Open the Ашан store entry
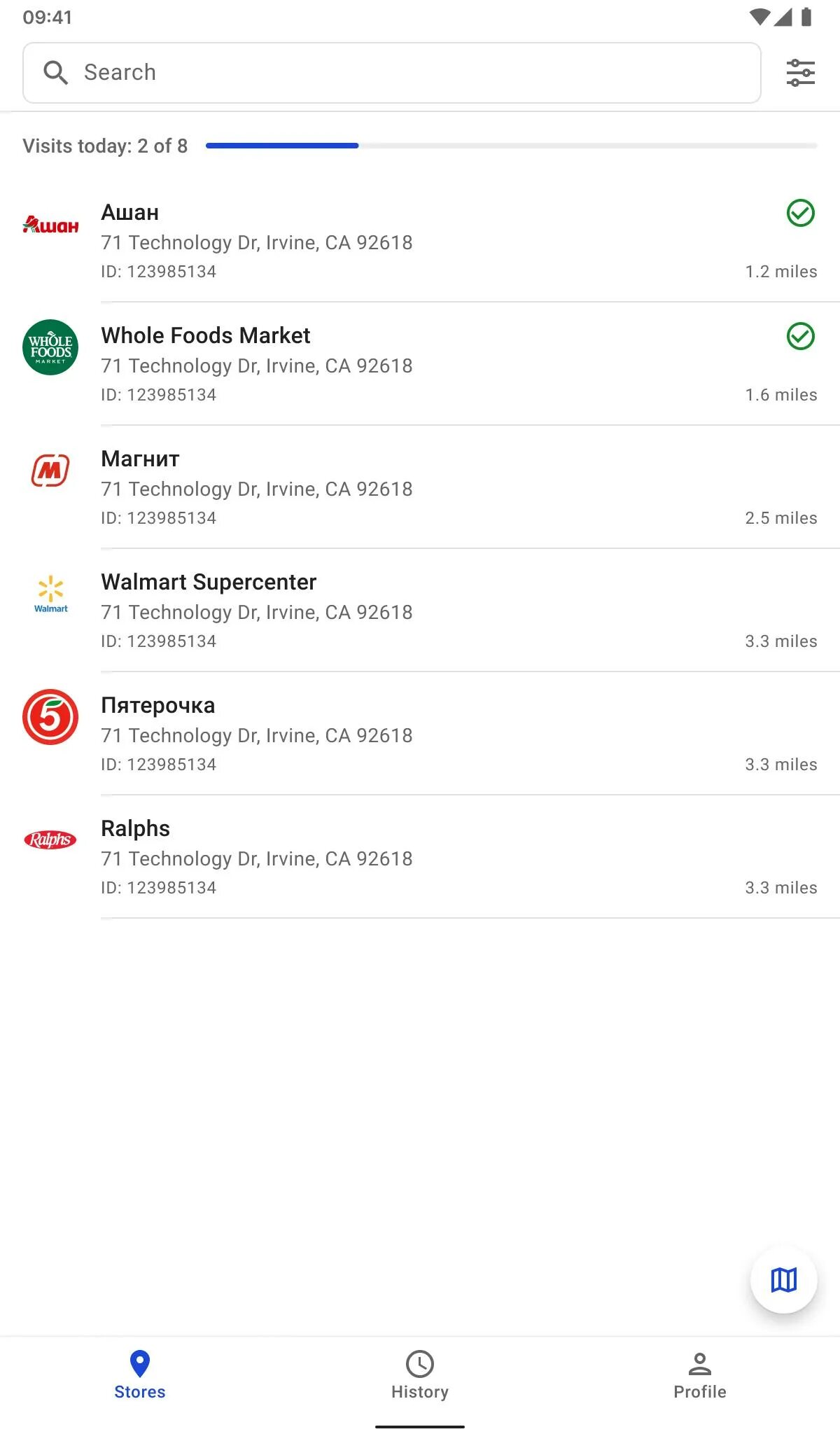 coord(420,241)
